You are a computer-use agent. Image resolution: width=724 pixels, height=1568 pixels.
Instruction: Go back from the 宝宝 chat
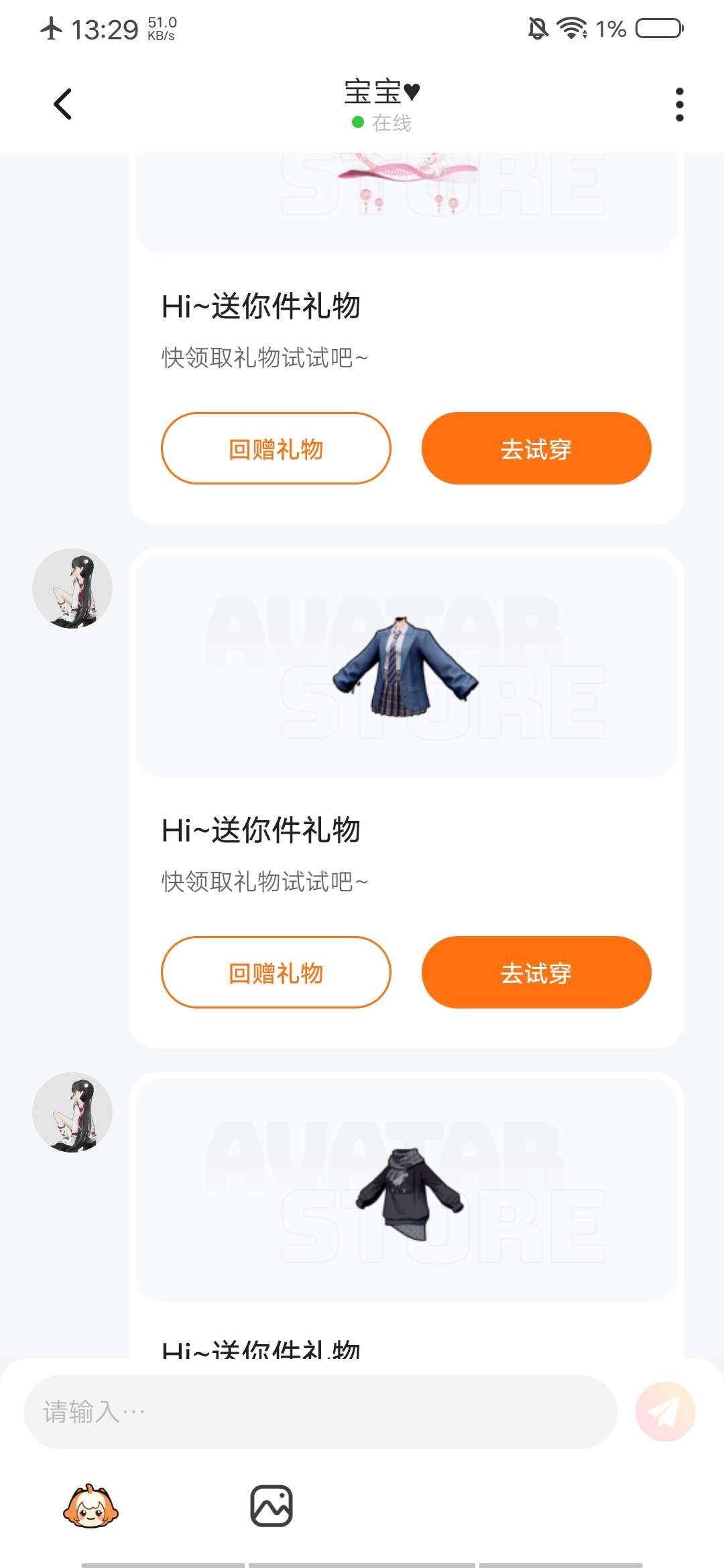[62, 104]
